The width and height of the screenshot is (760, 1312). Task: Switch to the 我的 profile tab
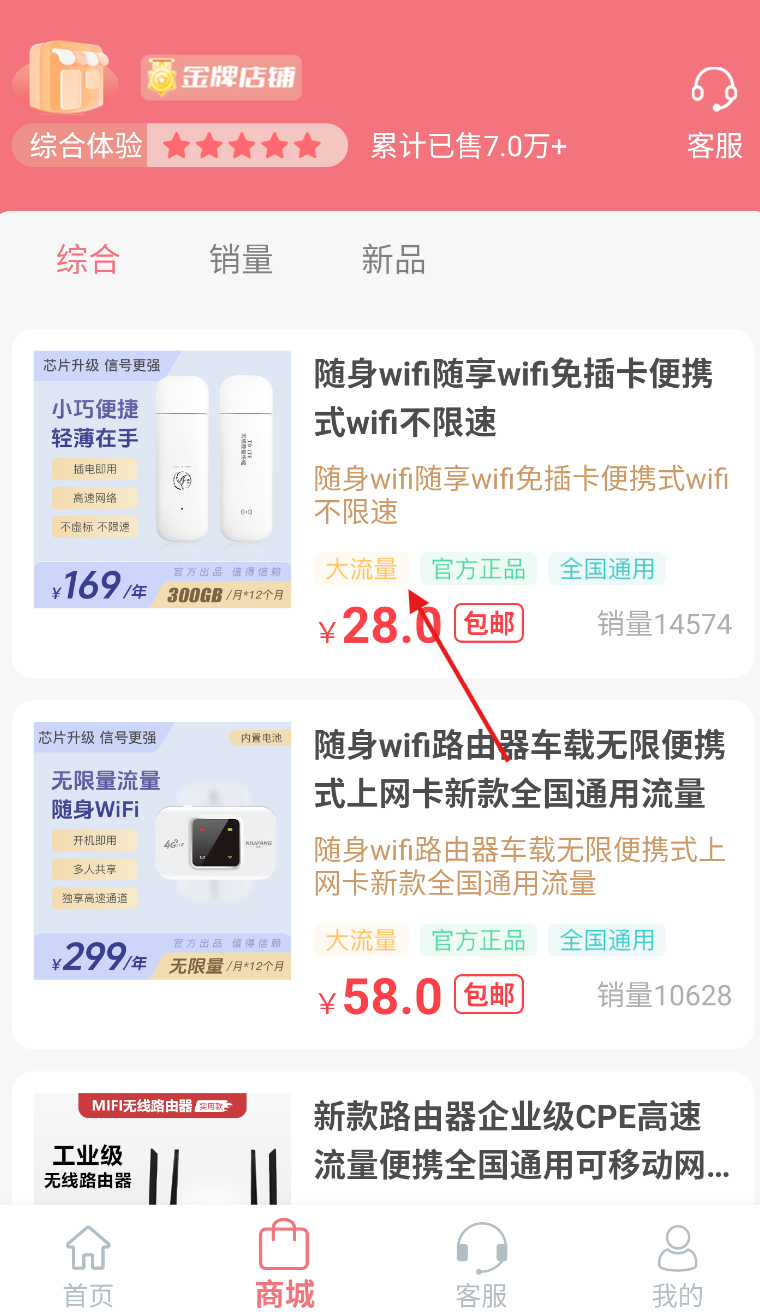(677, 1266)
